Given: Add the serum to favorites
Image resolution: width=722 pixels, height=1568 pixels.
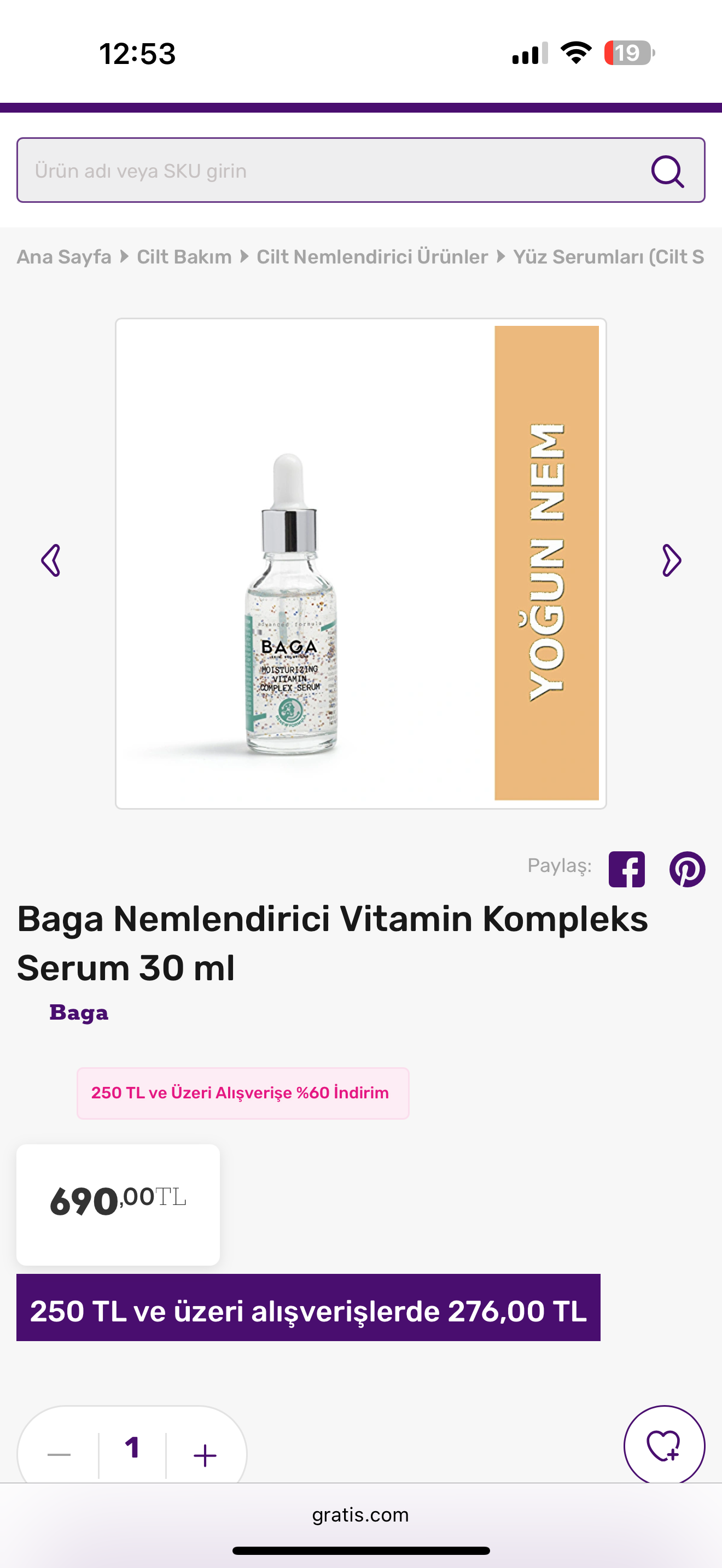Looking at the screenshot, I should pos(663,1446).
